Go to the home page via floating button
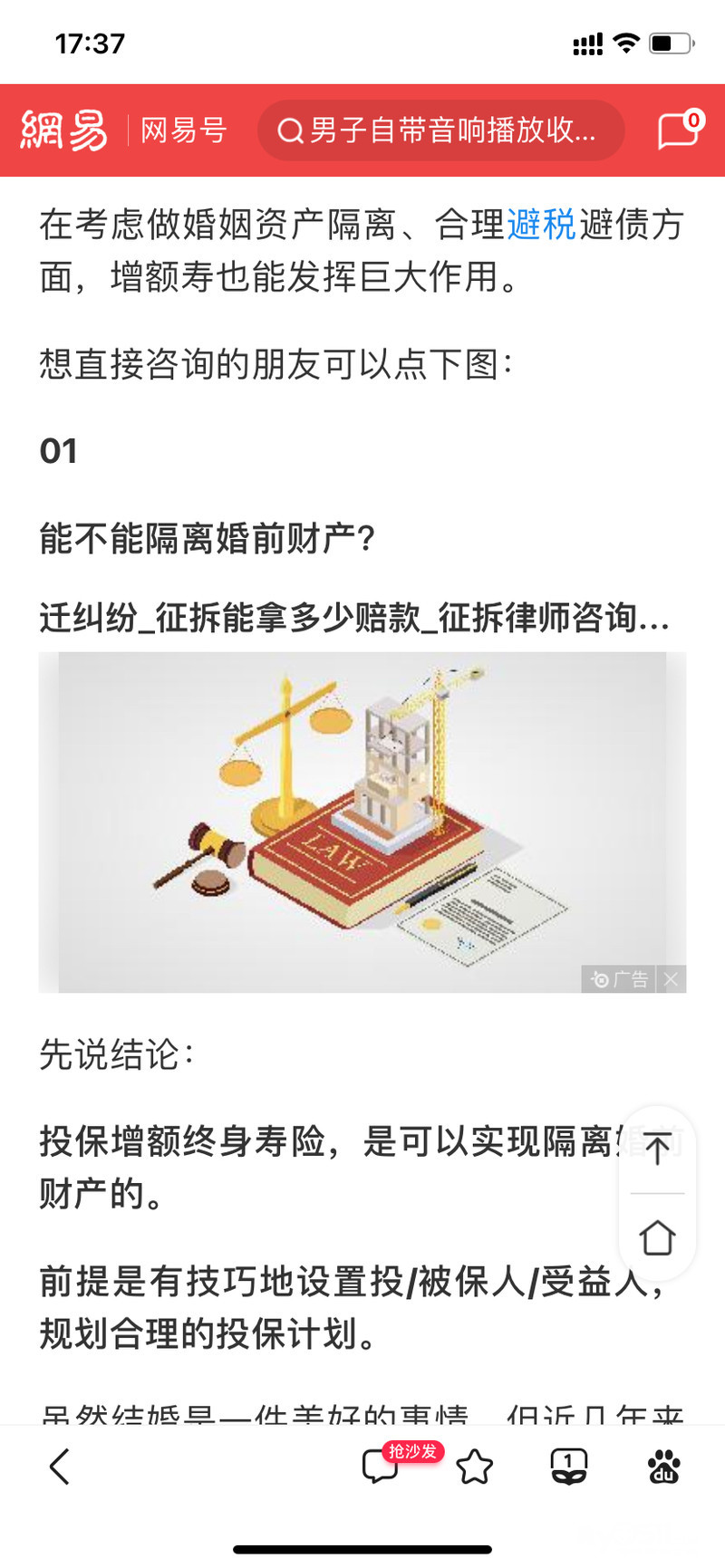Viewport: 725px width, 1568px height. pos(658,1237)
